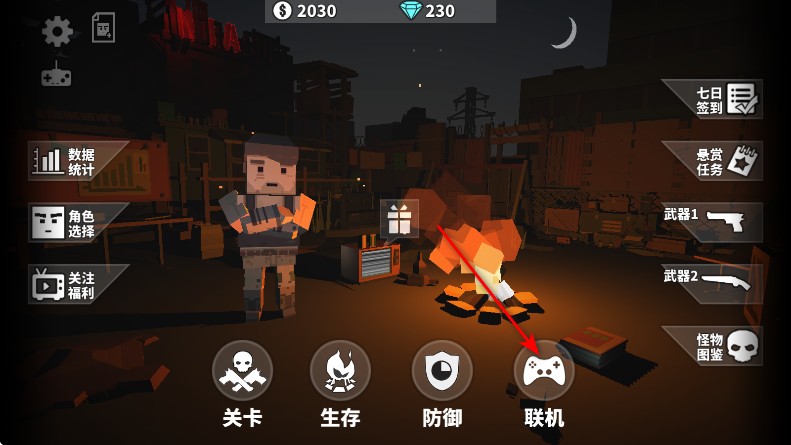
Task: Start 防御 defense mode
Action: pyautogui.click(x=442, y=371)
